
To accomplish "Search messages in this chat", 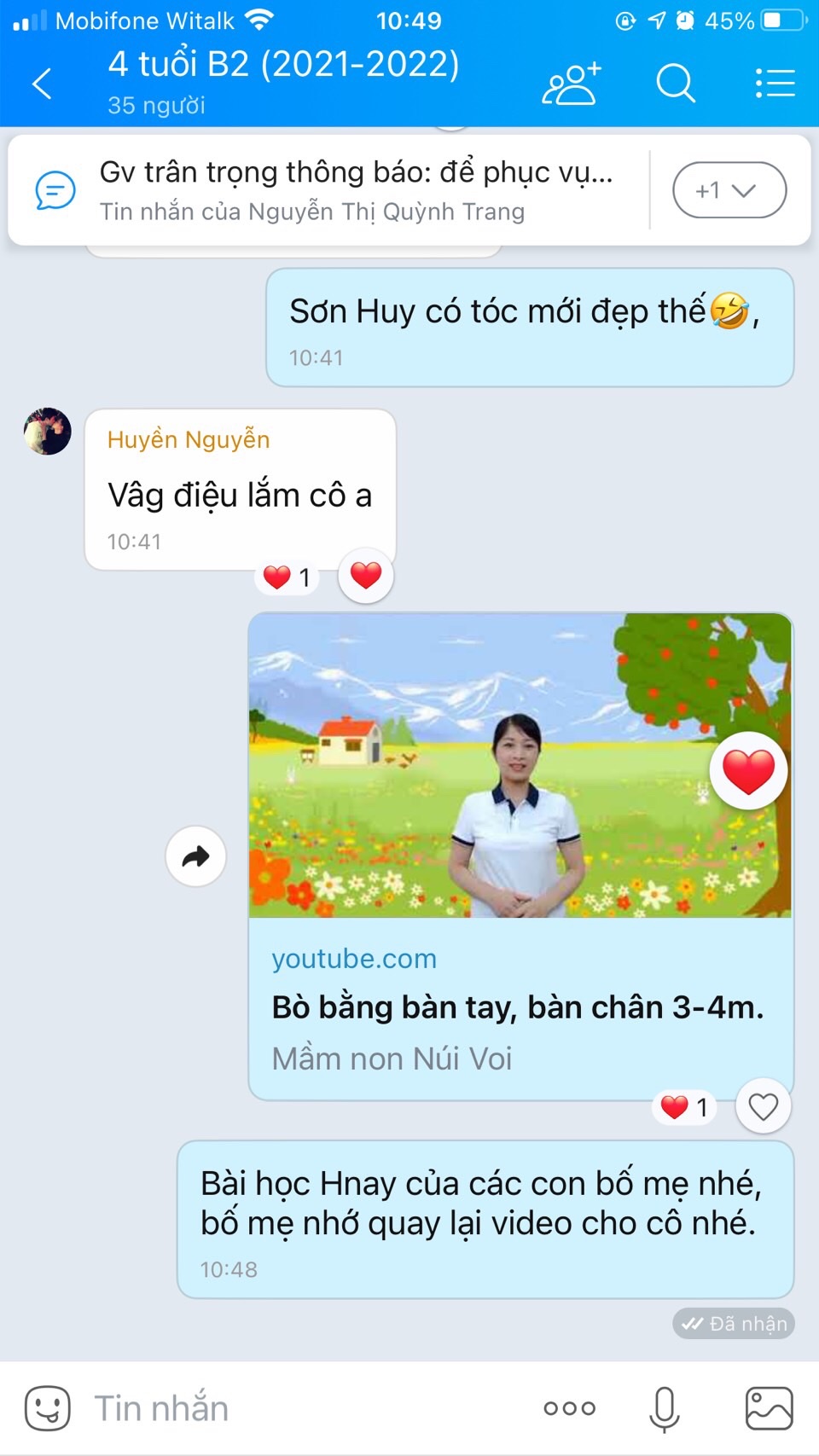I will pyautogui.click(x=675, y=84).
